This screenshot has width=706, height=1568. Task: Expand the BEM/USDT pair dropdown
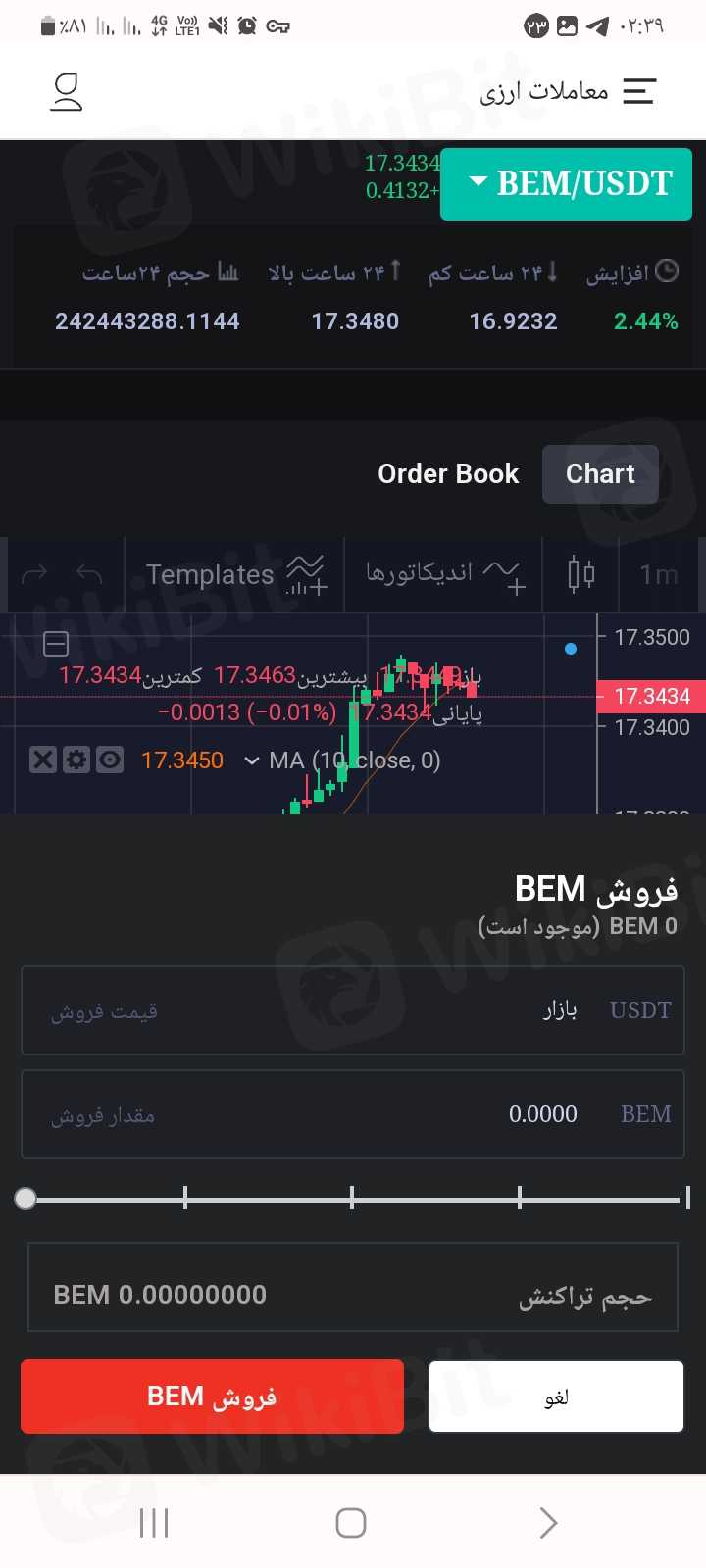coord(567,184)
